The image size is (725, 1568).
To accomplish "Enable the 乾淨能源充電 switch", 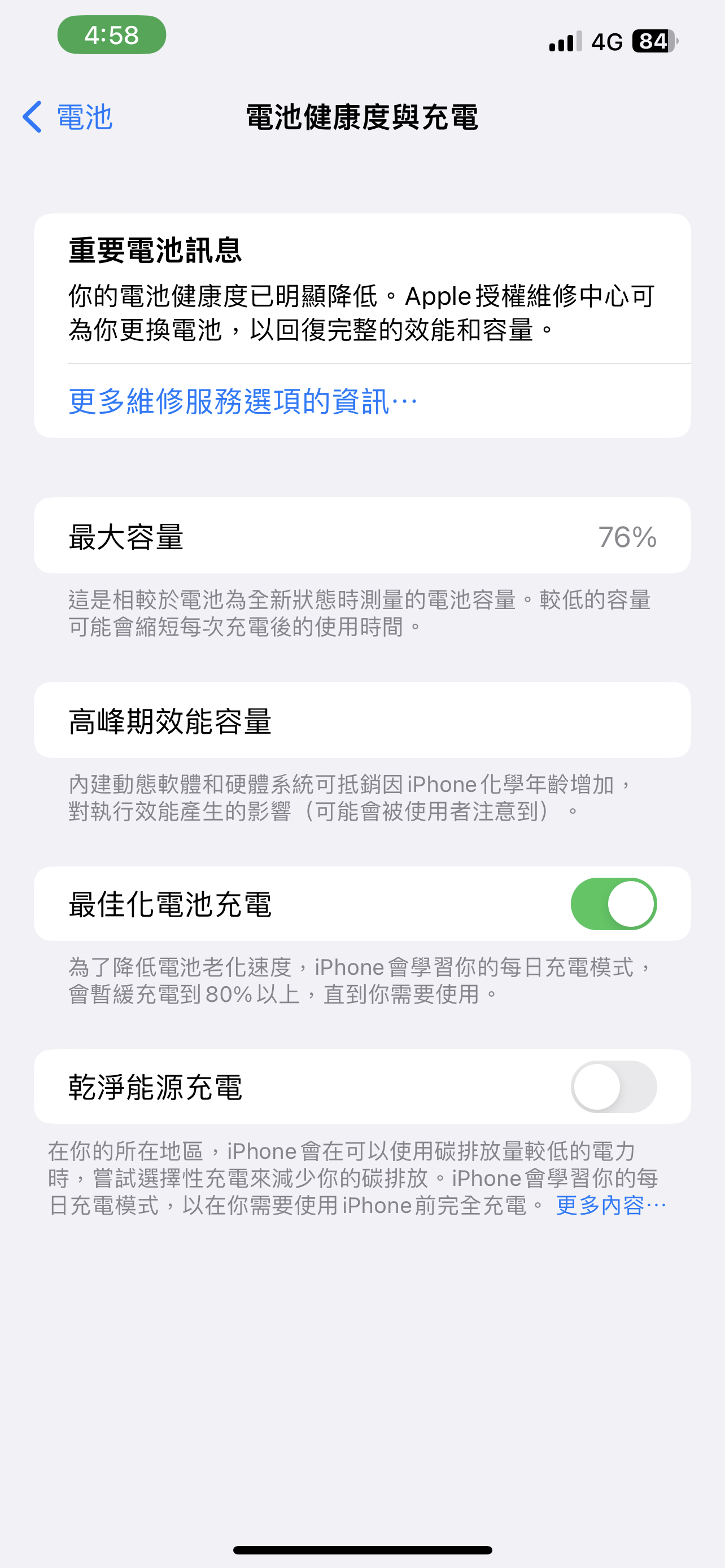I will point(613,1087).
